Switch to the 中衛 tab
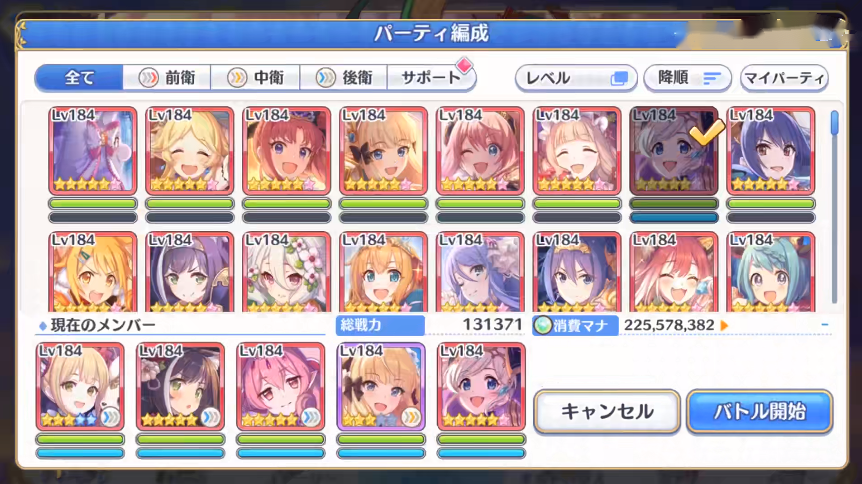Viewport: 862px width, 484px height. click(x=255, y=78)
